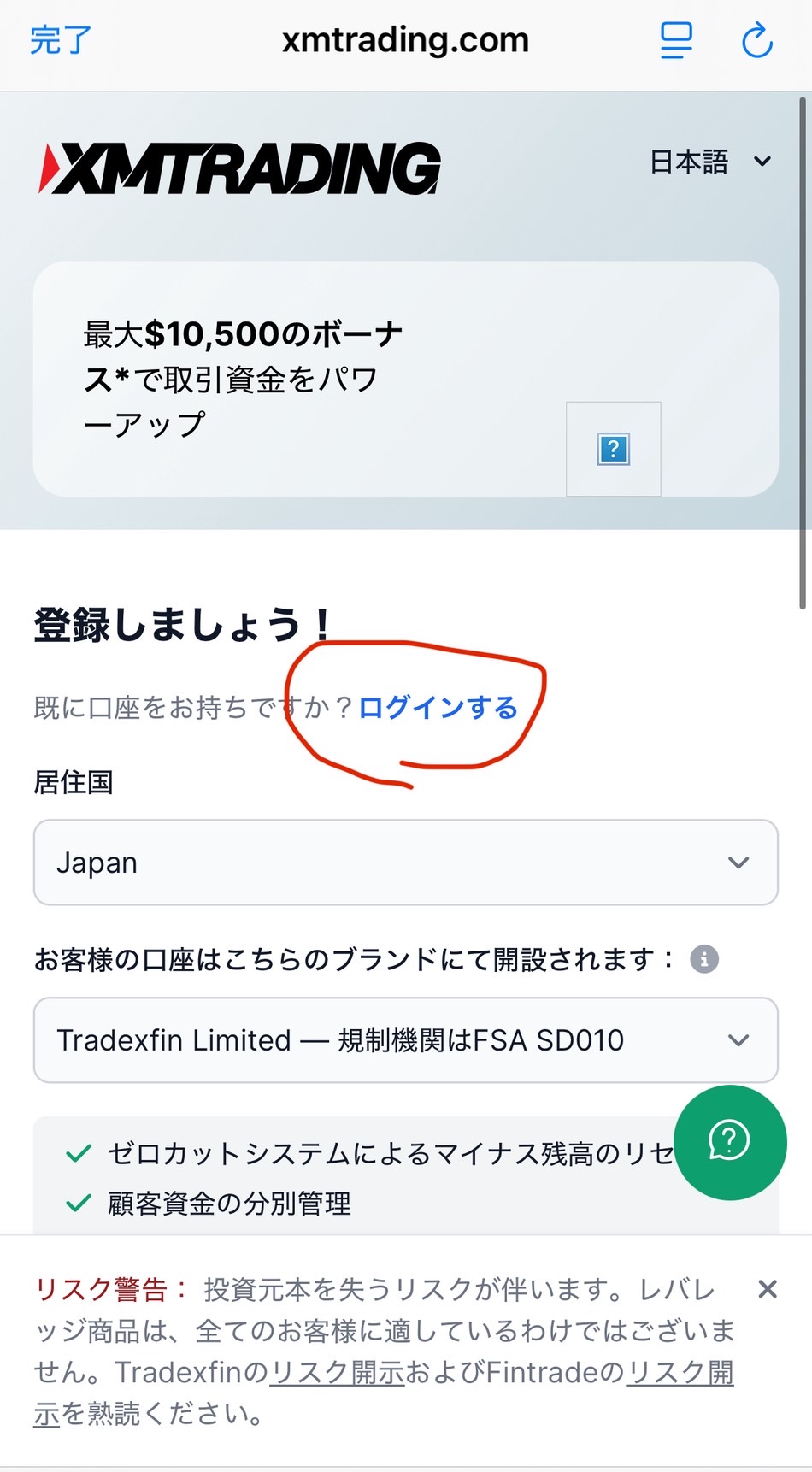Tap 完了 to close the browser
Screen dimensions: 812x1472
click(60, 40)
